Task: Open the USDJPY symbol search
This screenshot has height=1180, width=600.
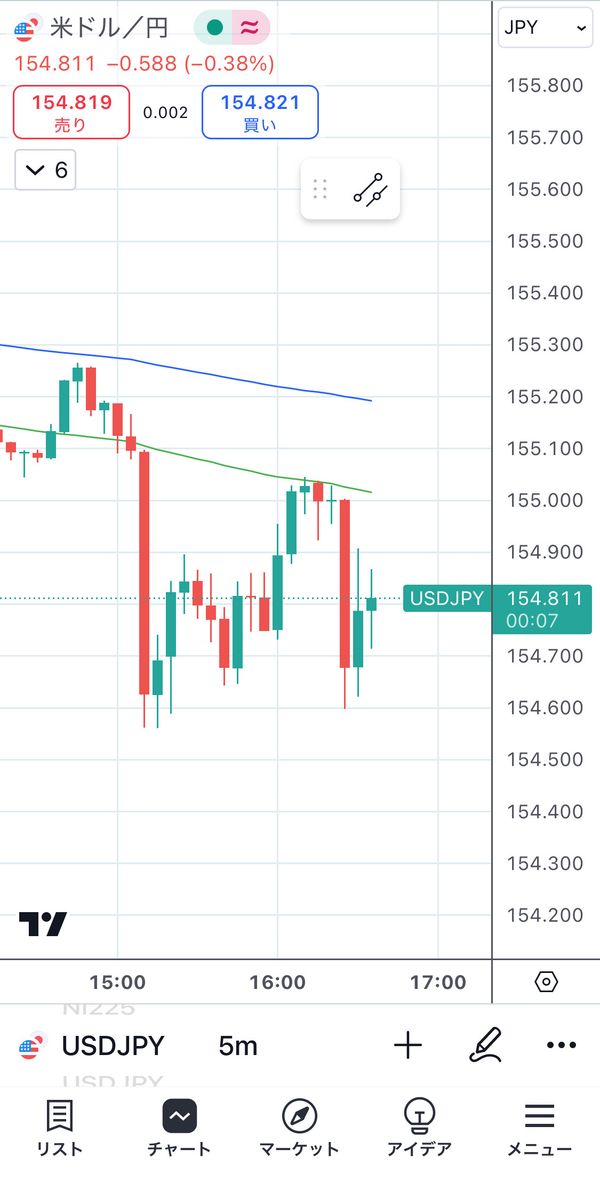Action: coord(91,1046)
